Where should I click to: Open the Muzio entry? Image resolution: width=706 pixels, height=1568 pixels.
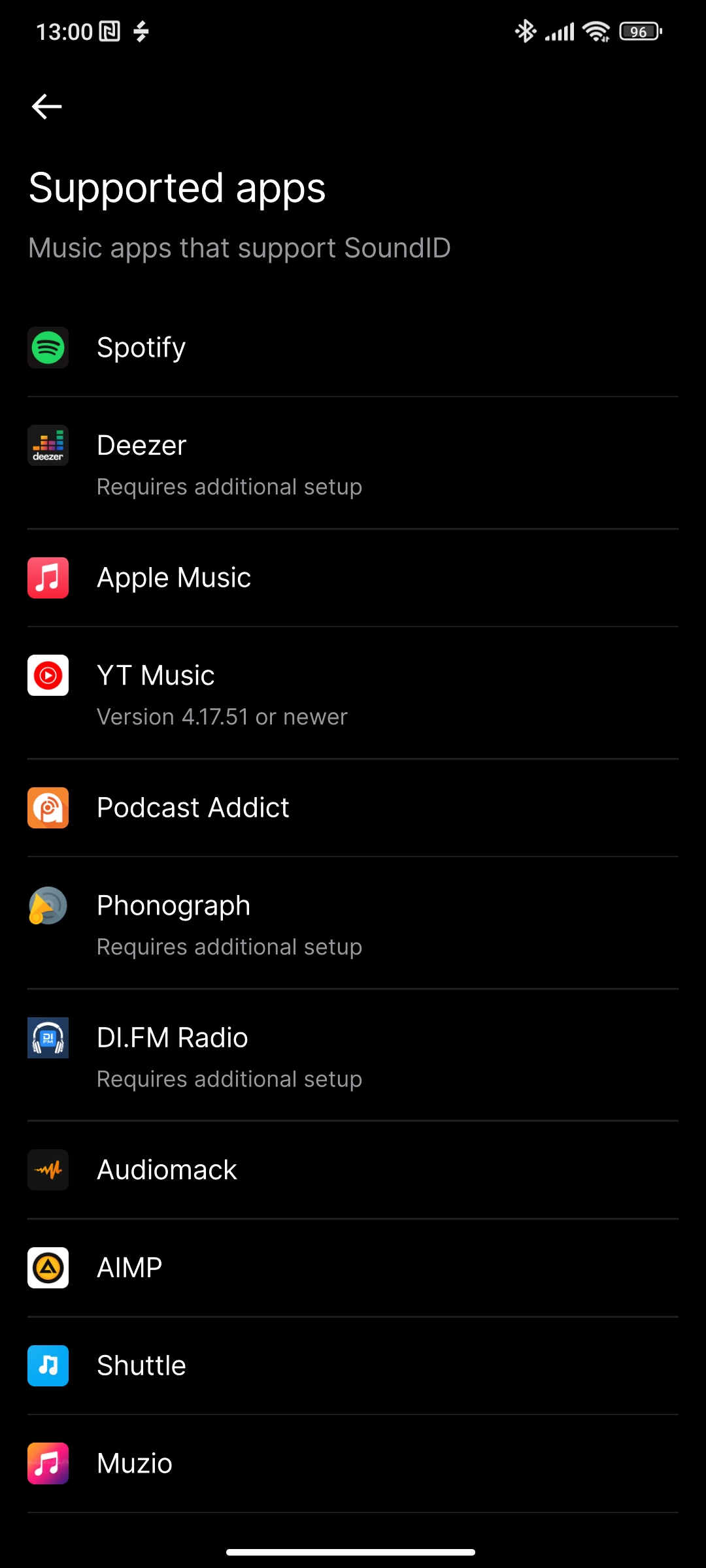click(353, 1464)
